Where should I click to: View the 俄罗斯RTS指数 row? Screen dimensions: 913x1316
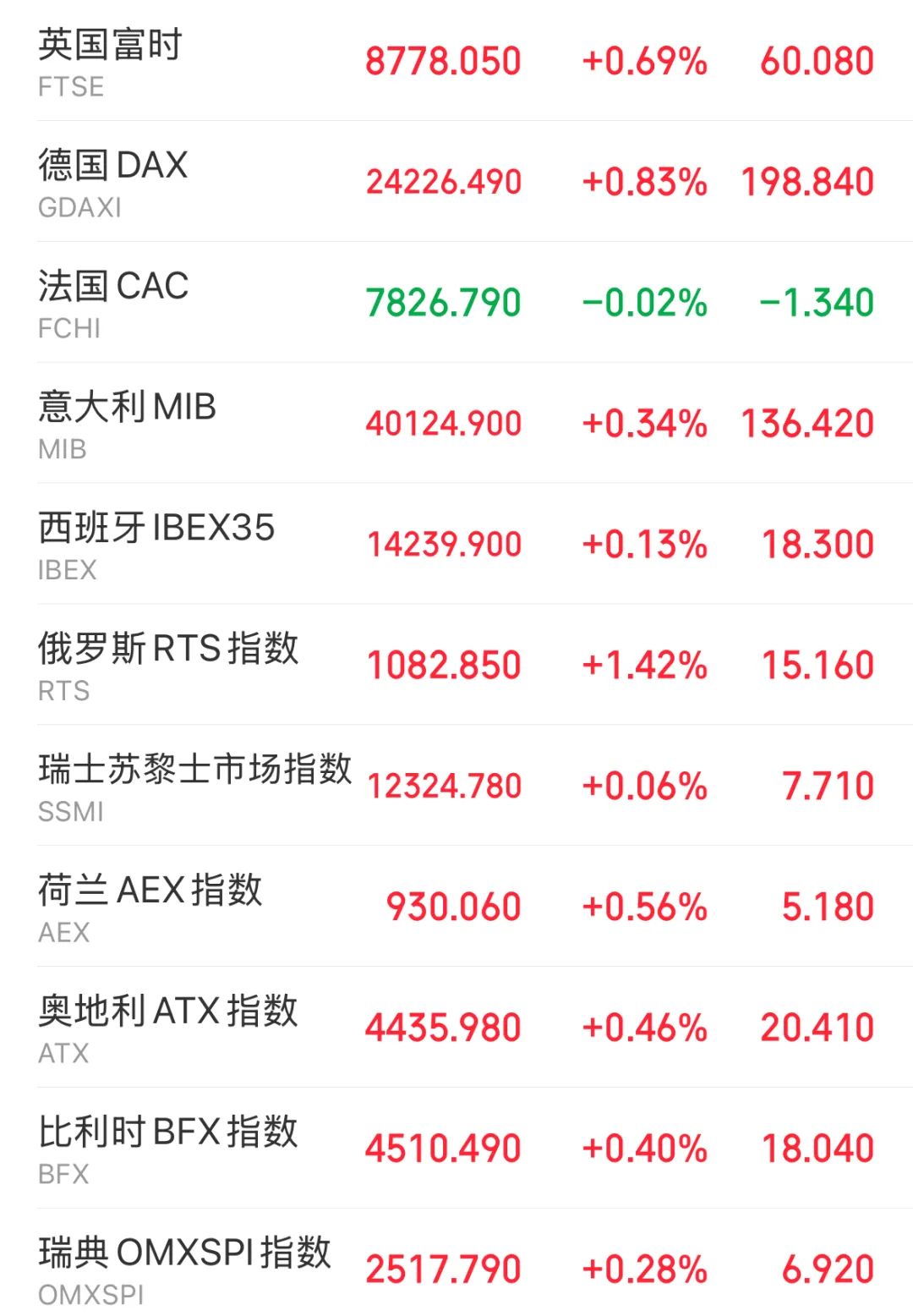[x=456, y=665]
